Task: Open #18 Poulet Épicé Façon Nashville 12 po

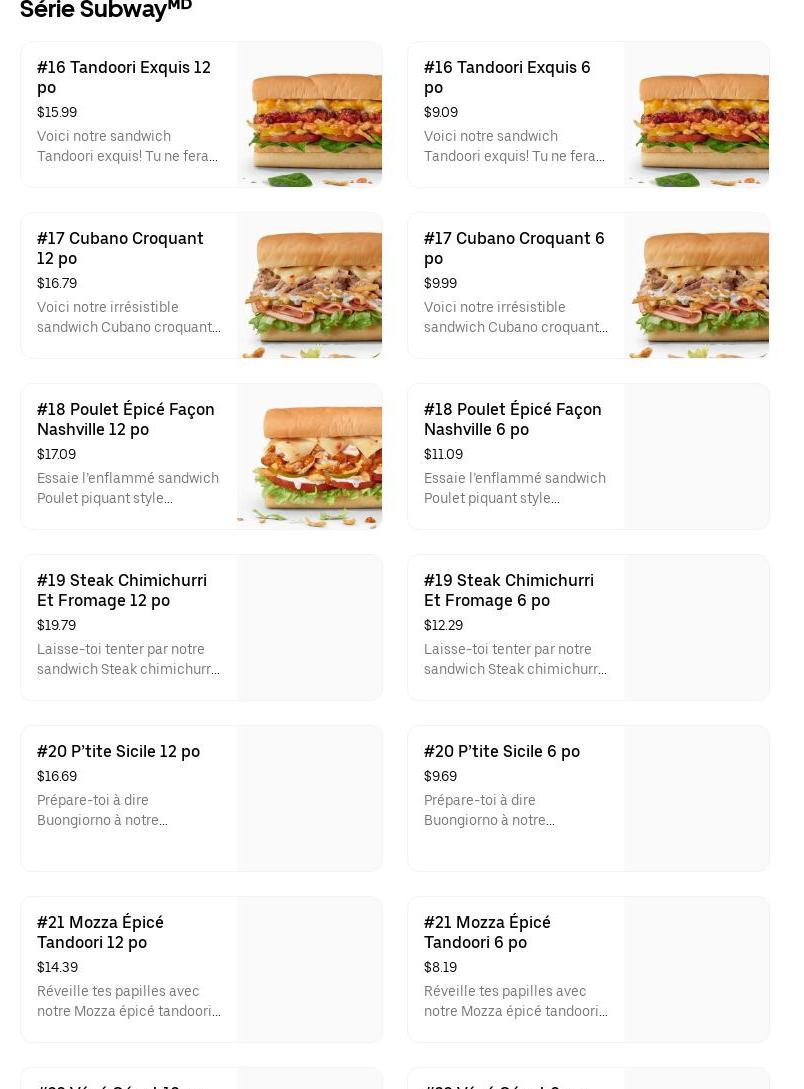Action: [x=201, y=456]
